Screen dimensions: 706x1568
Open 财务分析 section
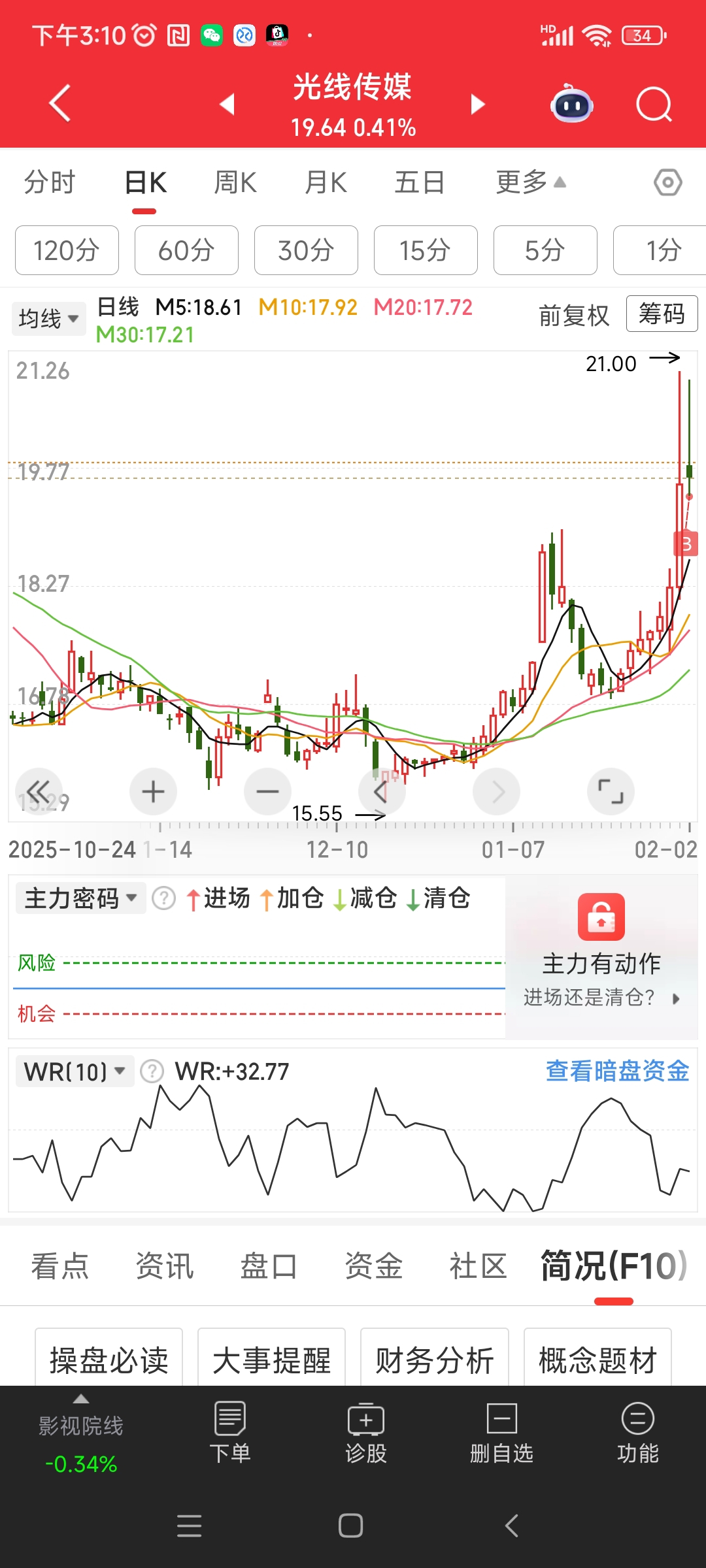coord(435,1360)
